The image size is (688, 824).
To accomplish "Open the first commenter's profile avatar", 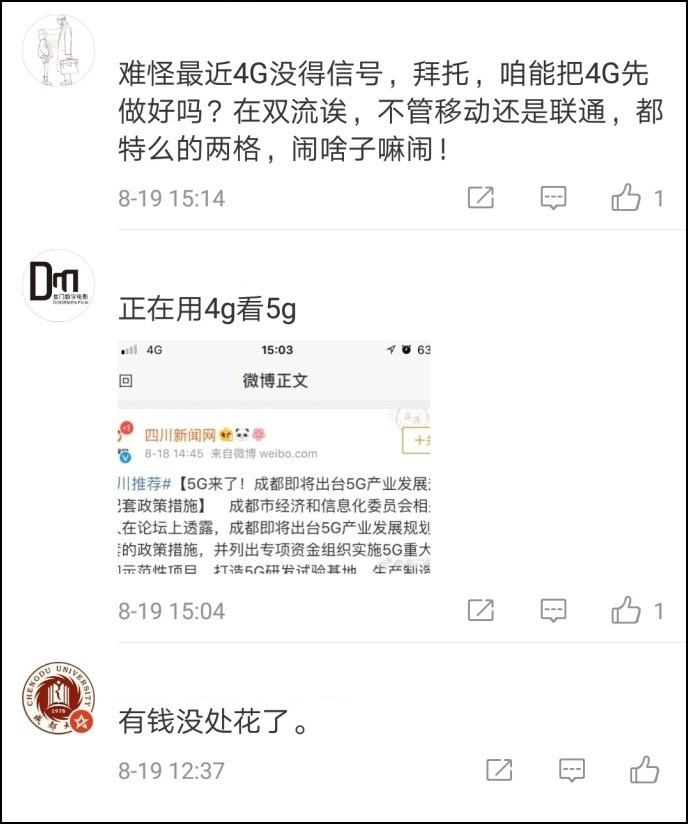I will (x=58, y=50).
